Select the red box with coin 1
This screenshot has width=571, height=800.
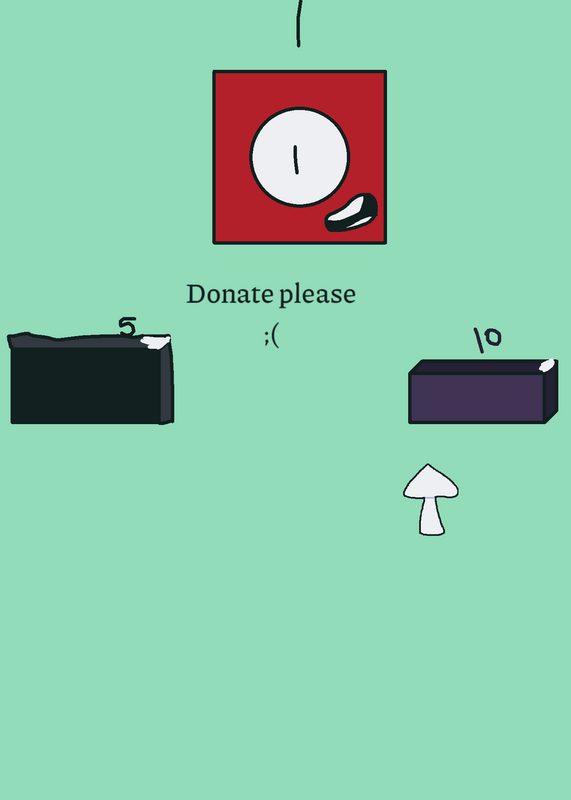coord(300,157)
